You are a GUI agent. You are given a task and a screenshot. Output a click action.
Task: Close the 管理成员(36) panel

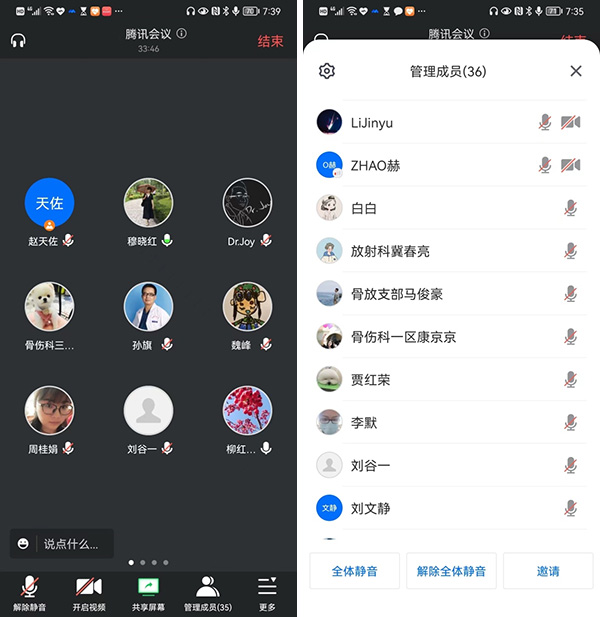pos(575,71)
